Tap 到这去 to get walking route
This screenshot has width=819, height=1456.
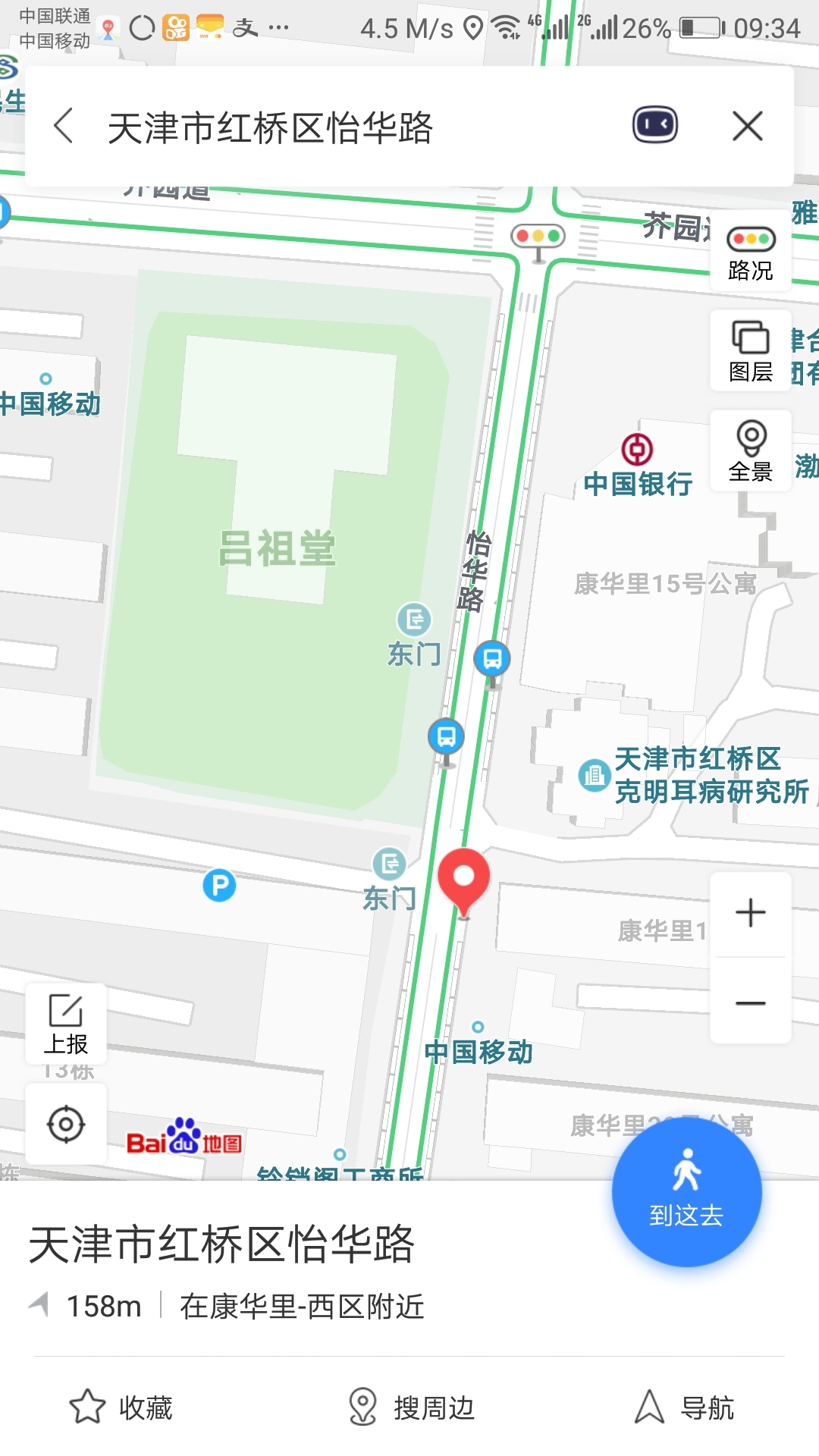[x=686, y=1193]
